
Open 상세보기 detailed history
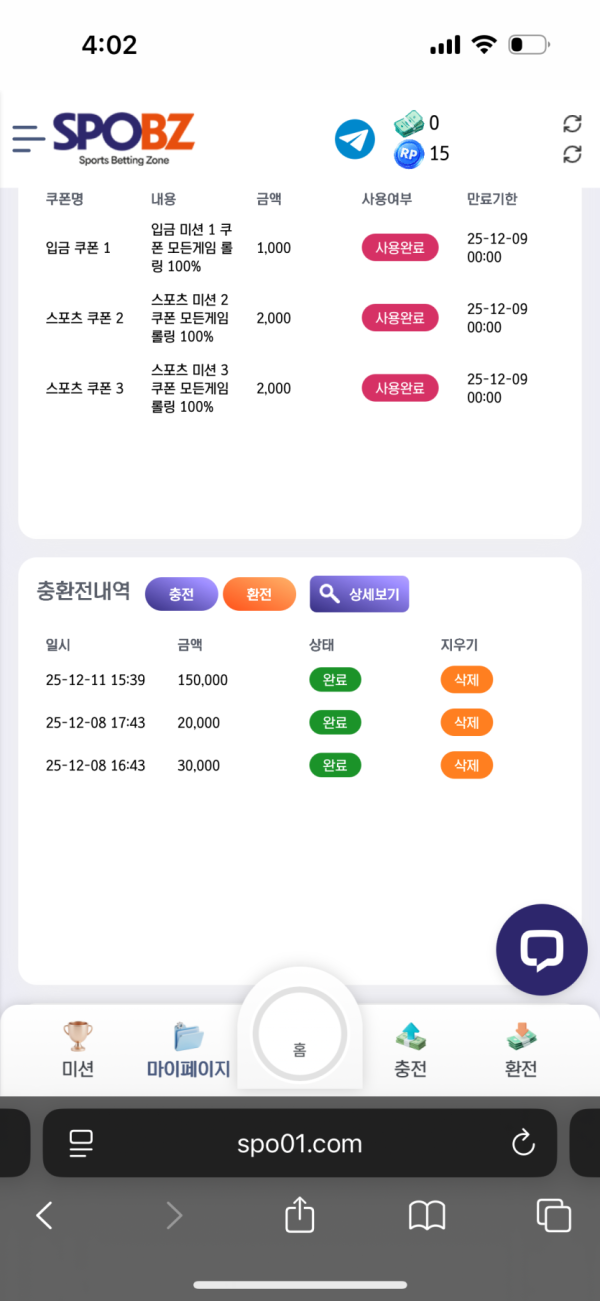(x=359, y=594)
